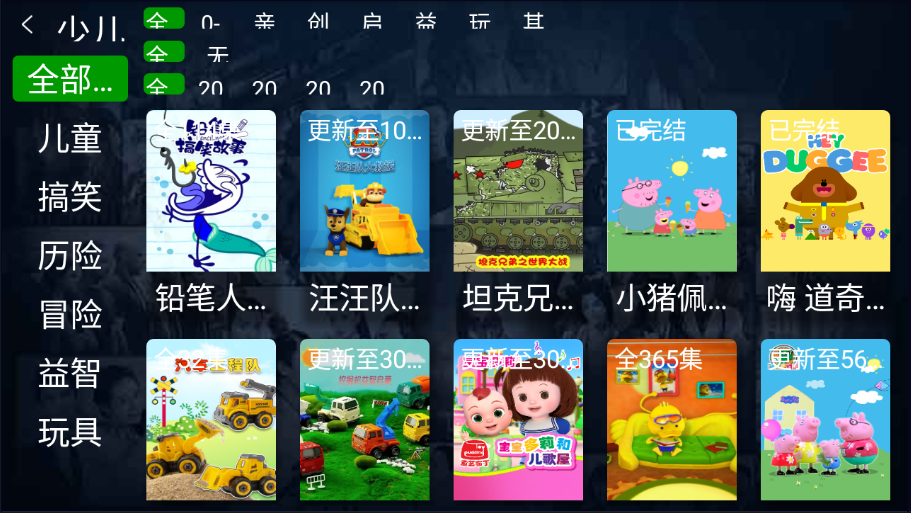Go back using the top-left arrow

point(28,25)
